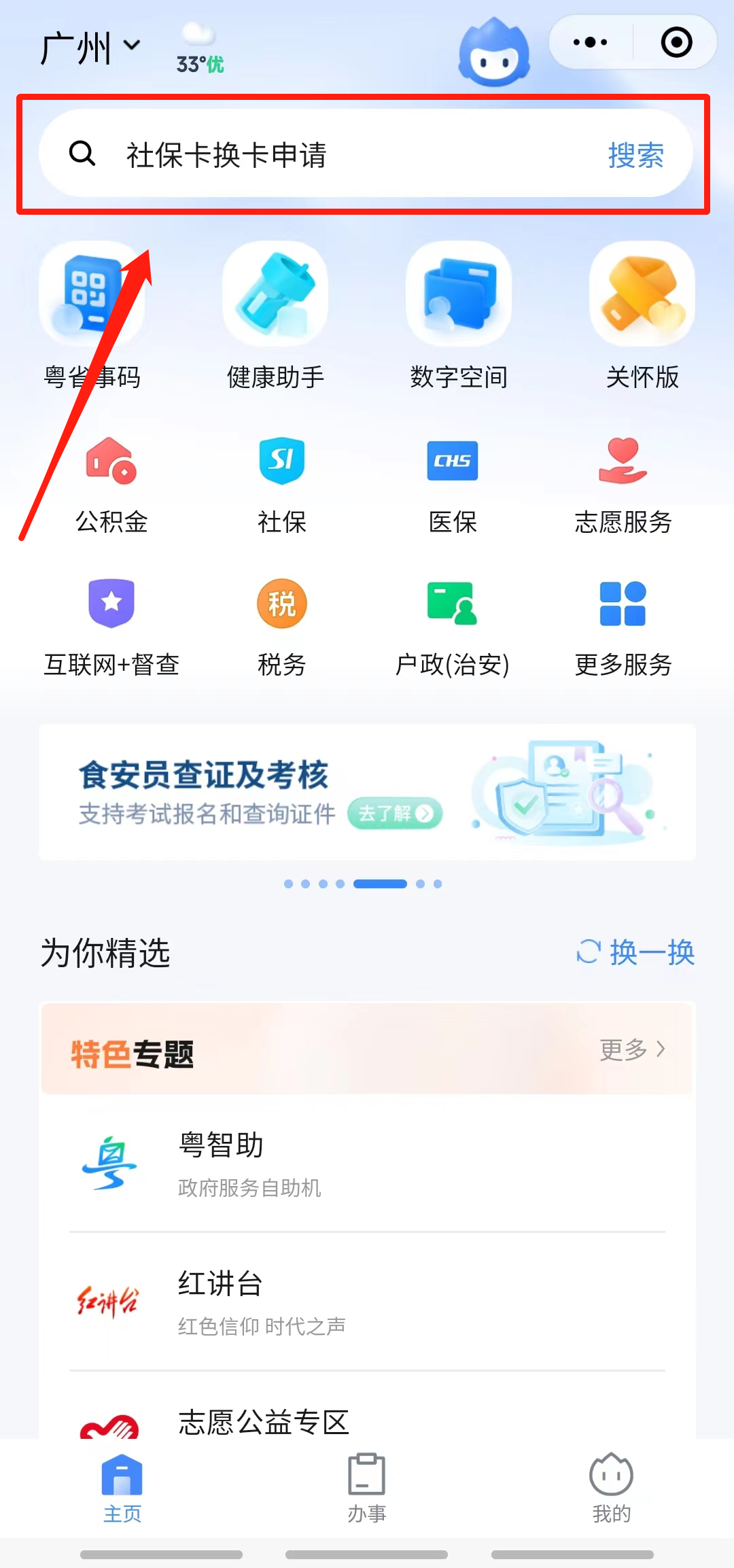Open 更多服务
The height and width of the screenshot is (1568, 734).
pos(623,627)
